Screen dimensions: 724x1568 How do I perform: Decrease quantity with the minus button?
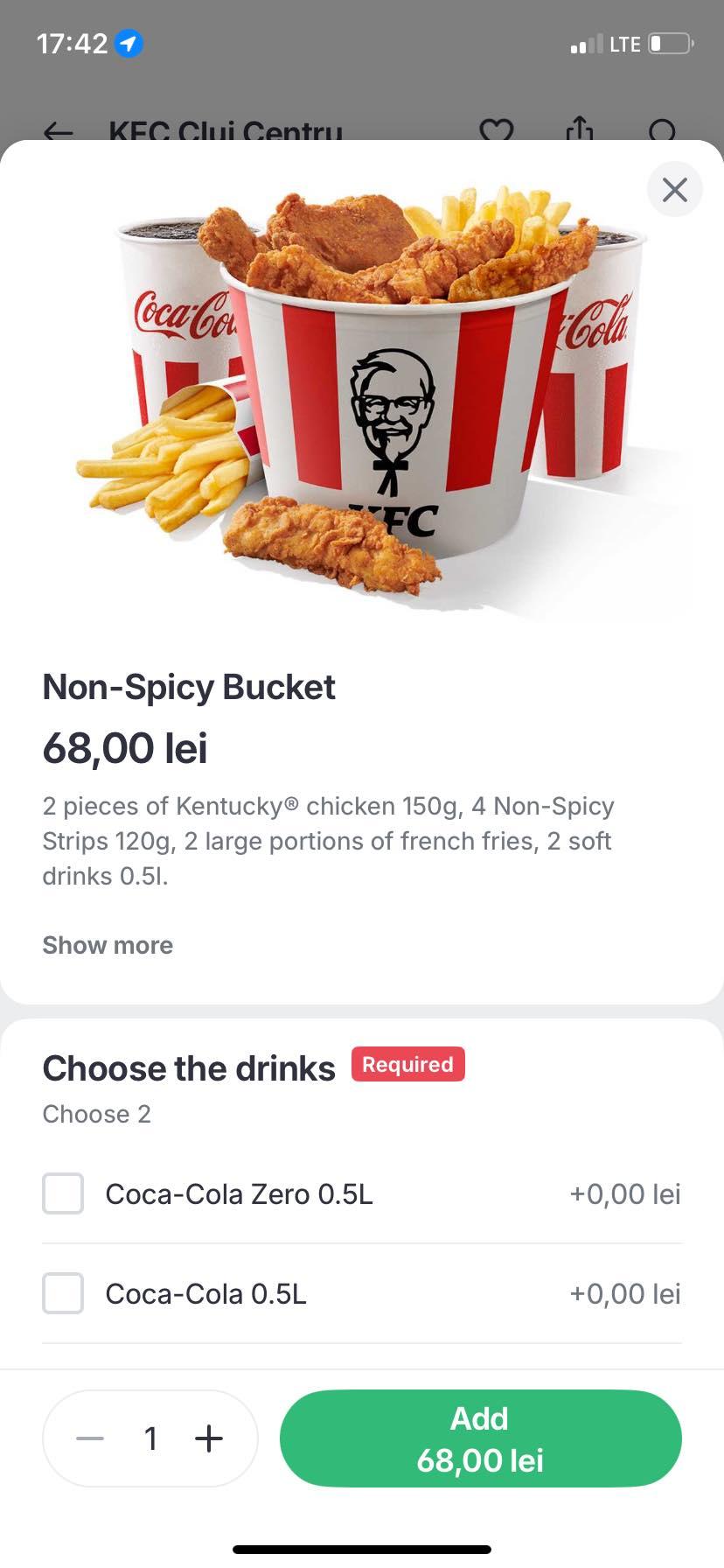[x=90, y=1438]
